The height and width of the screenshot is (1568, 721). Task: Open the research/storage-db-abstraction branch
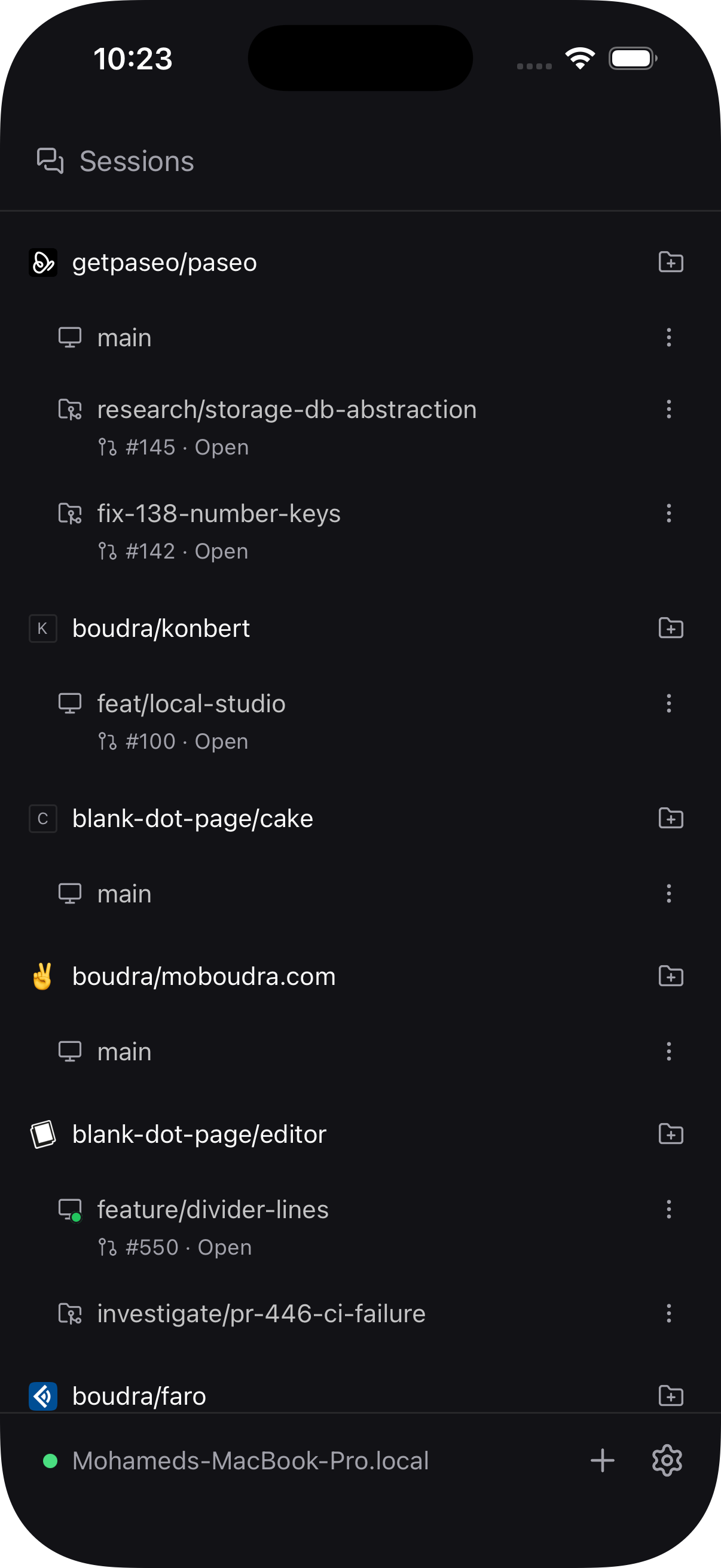[x=286, y=410]
